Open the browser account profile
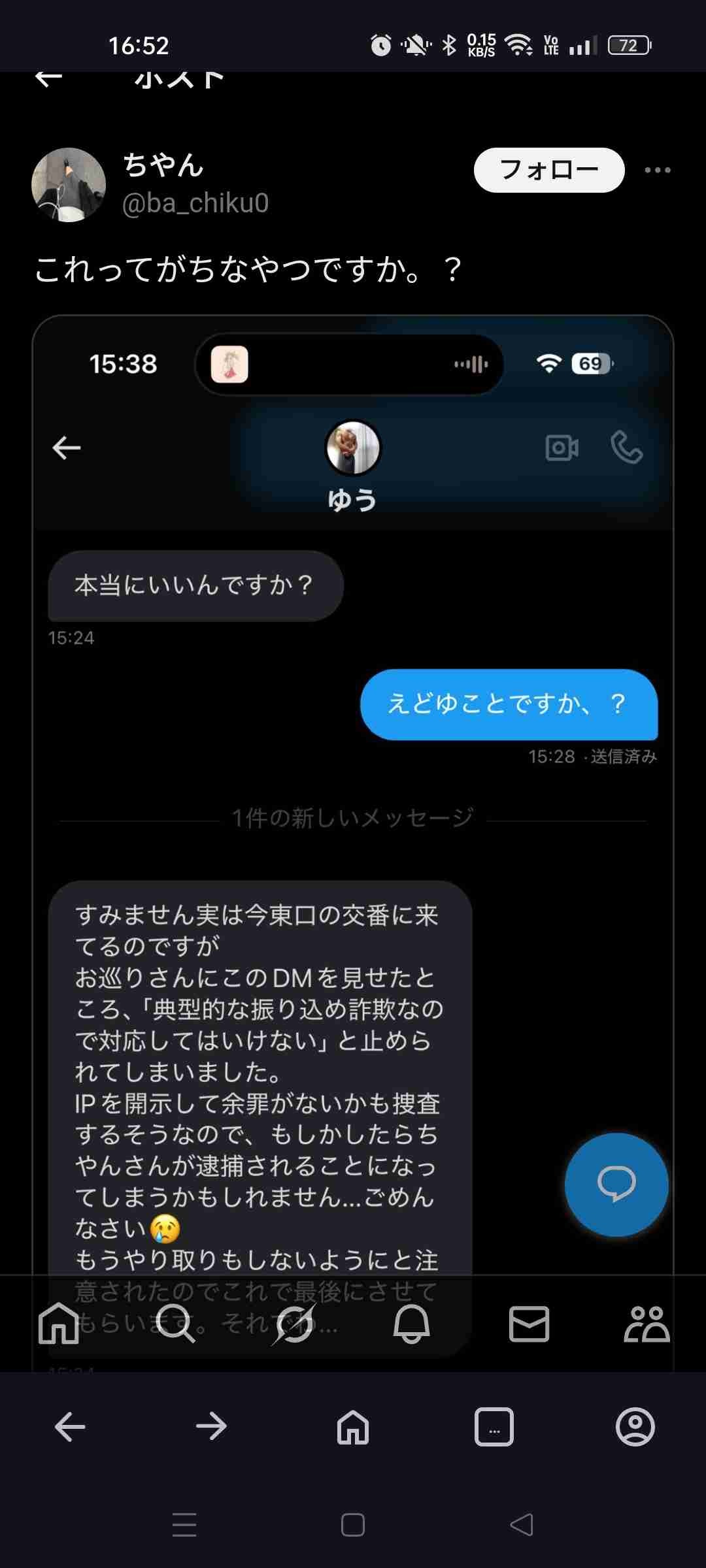Viewport: 706px width, 1568px height. tap(635, 1426)
